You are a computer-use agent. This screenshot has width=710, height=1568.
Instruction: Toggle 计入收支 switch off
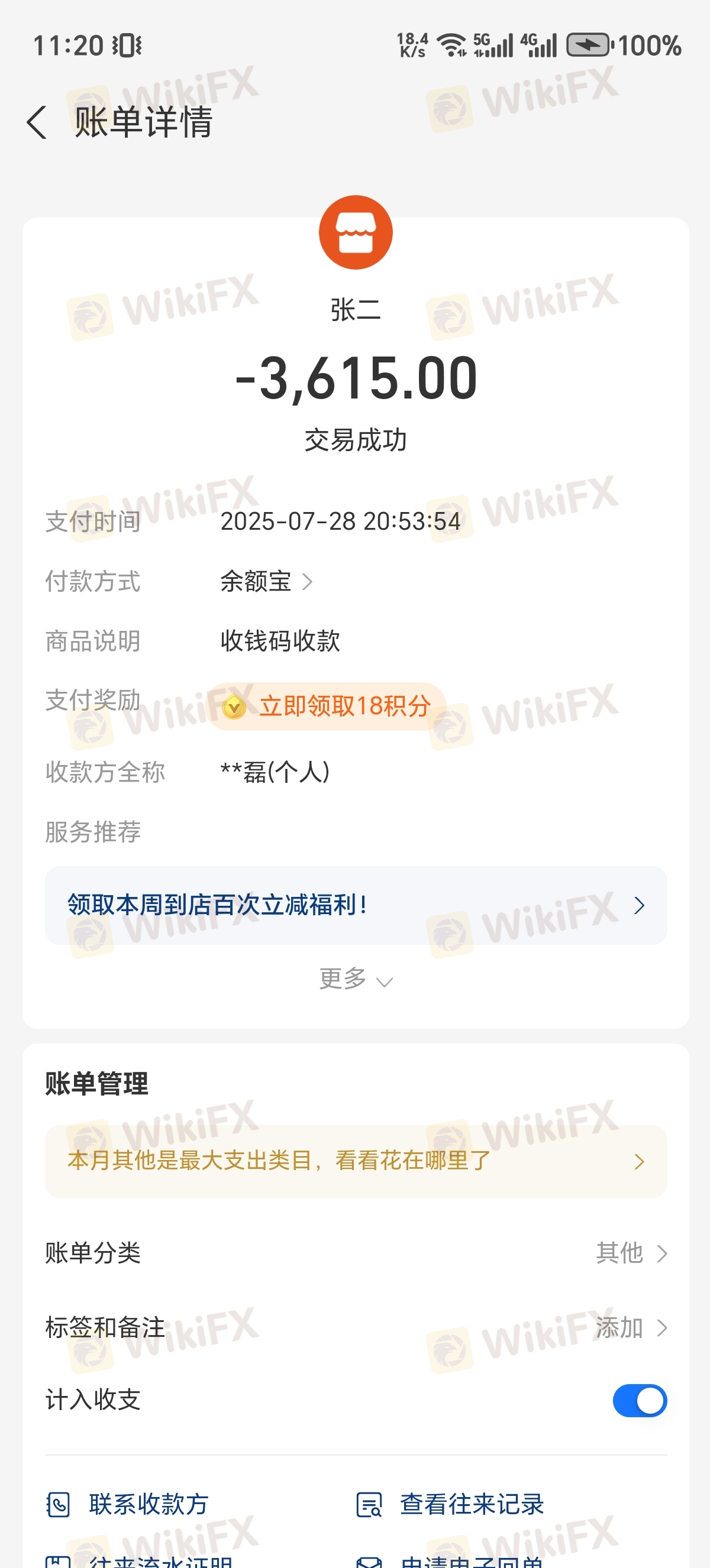click(x=640, y=1401)
